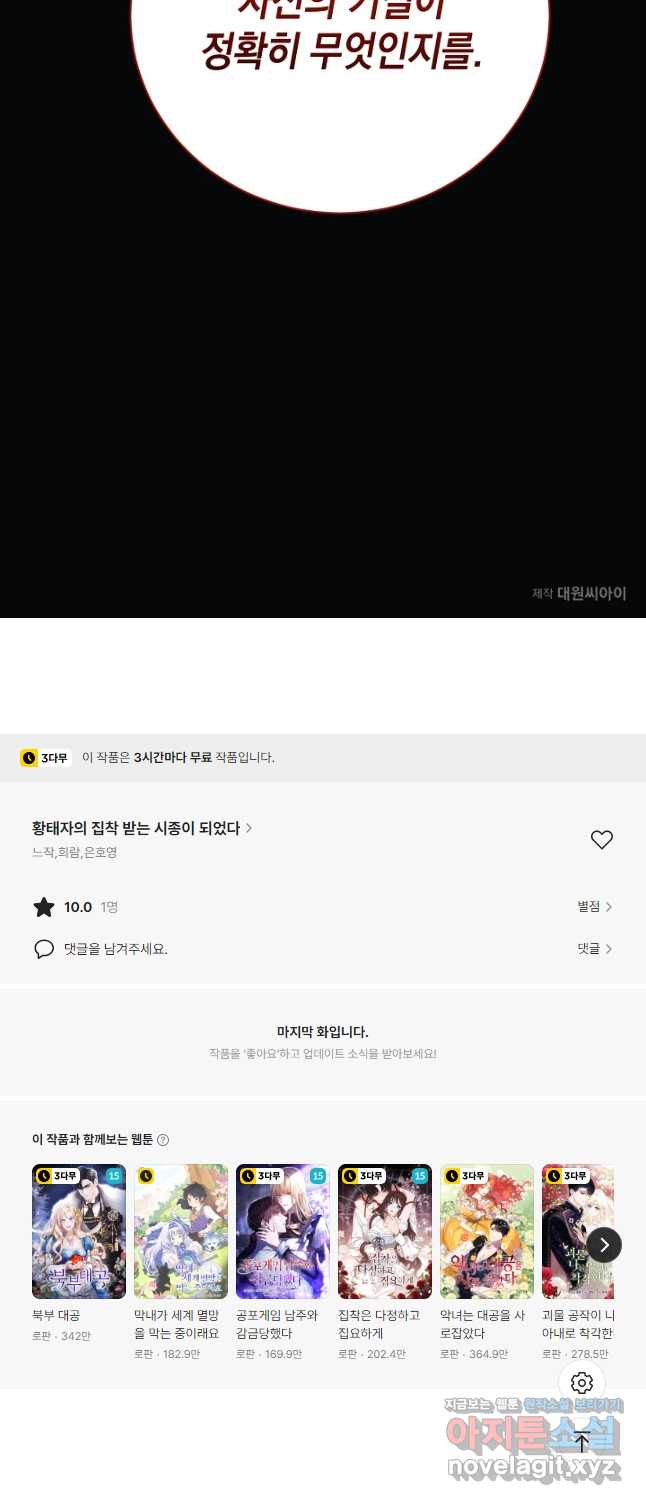Screen dimensions: 646x1505
Task: Open the viewer settings gear
Action: pyautogui.click(x=582, y=1383)
